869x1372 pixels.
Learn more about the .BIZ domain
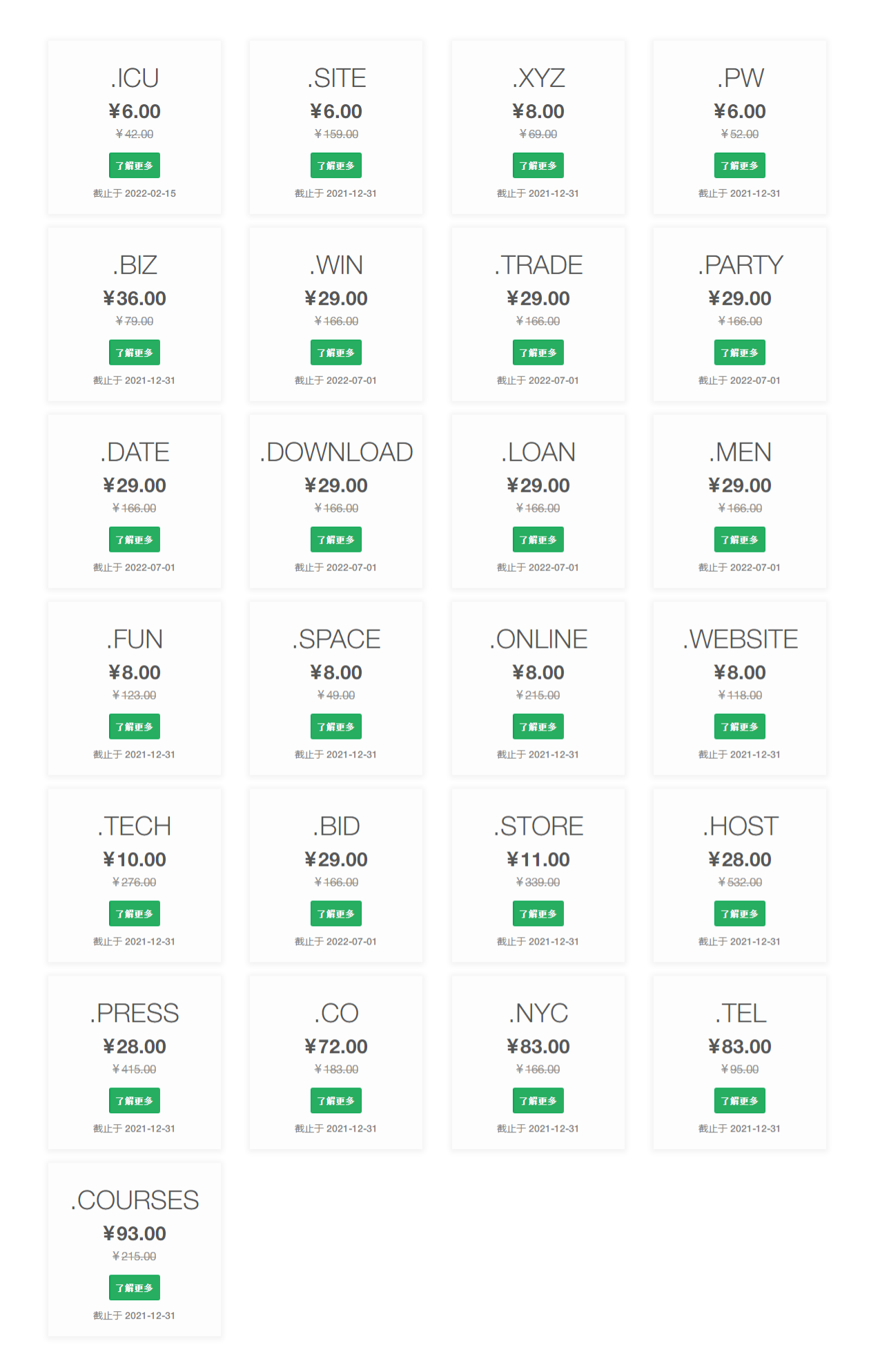pyautogui.click(x=134, y=353)
